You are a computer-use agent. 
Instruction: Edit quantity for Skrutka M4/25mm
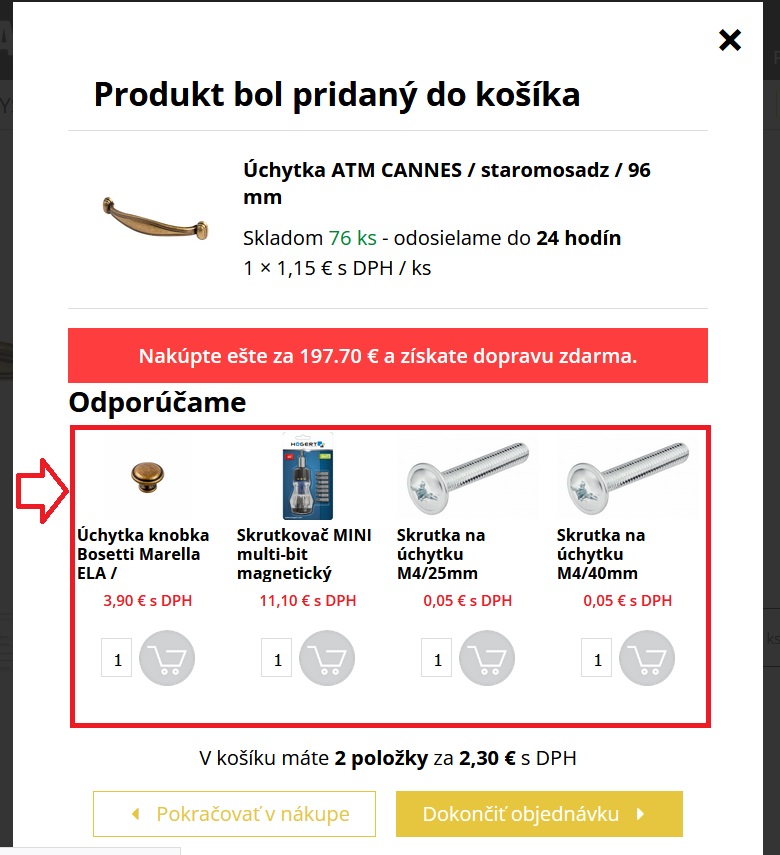[x=437, y=659]
